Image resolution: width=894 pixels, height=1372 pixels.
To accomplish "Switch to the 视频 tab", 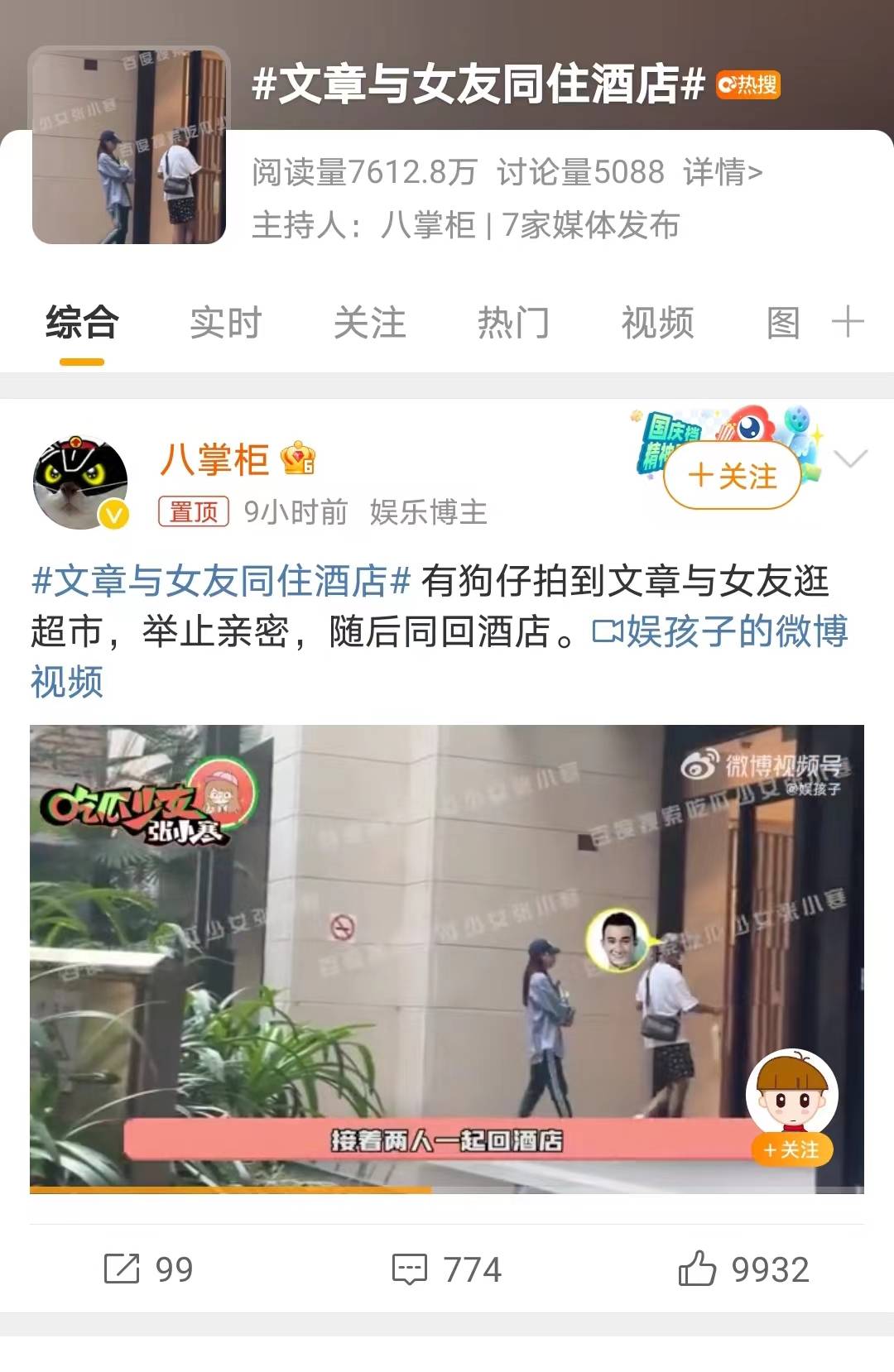I will tap(657, 323).
